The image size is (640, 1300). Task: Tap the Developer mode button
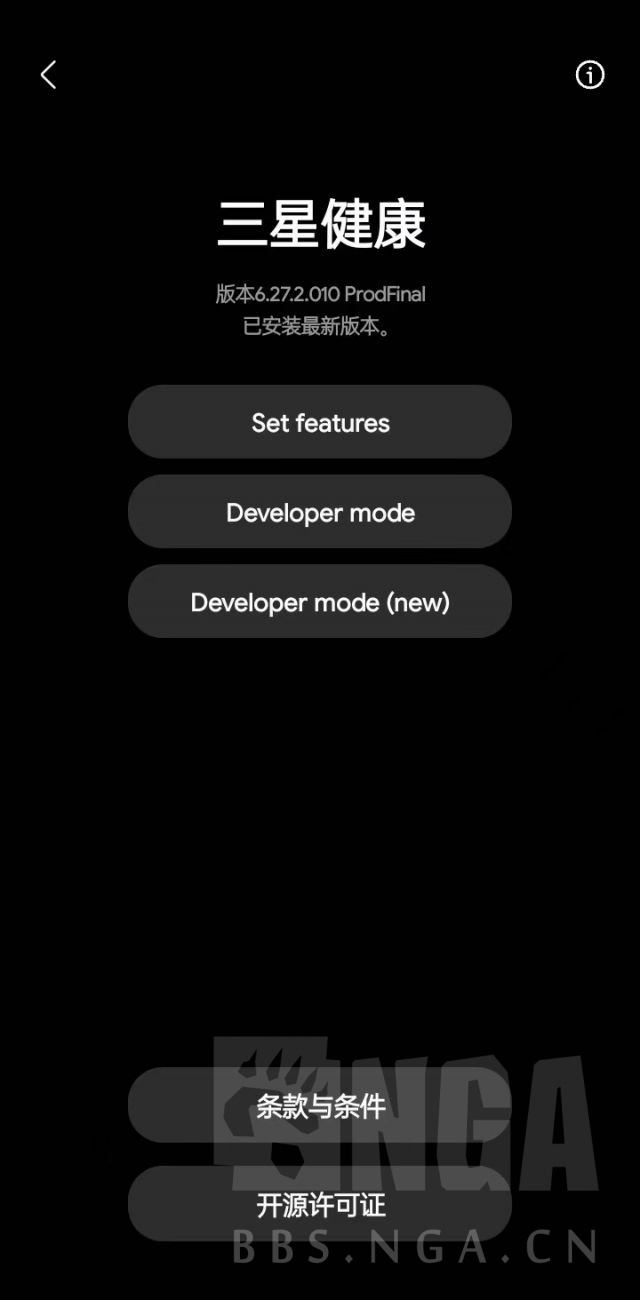tap(320, 513)
